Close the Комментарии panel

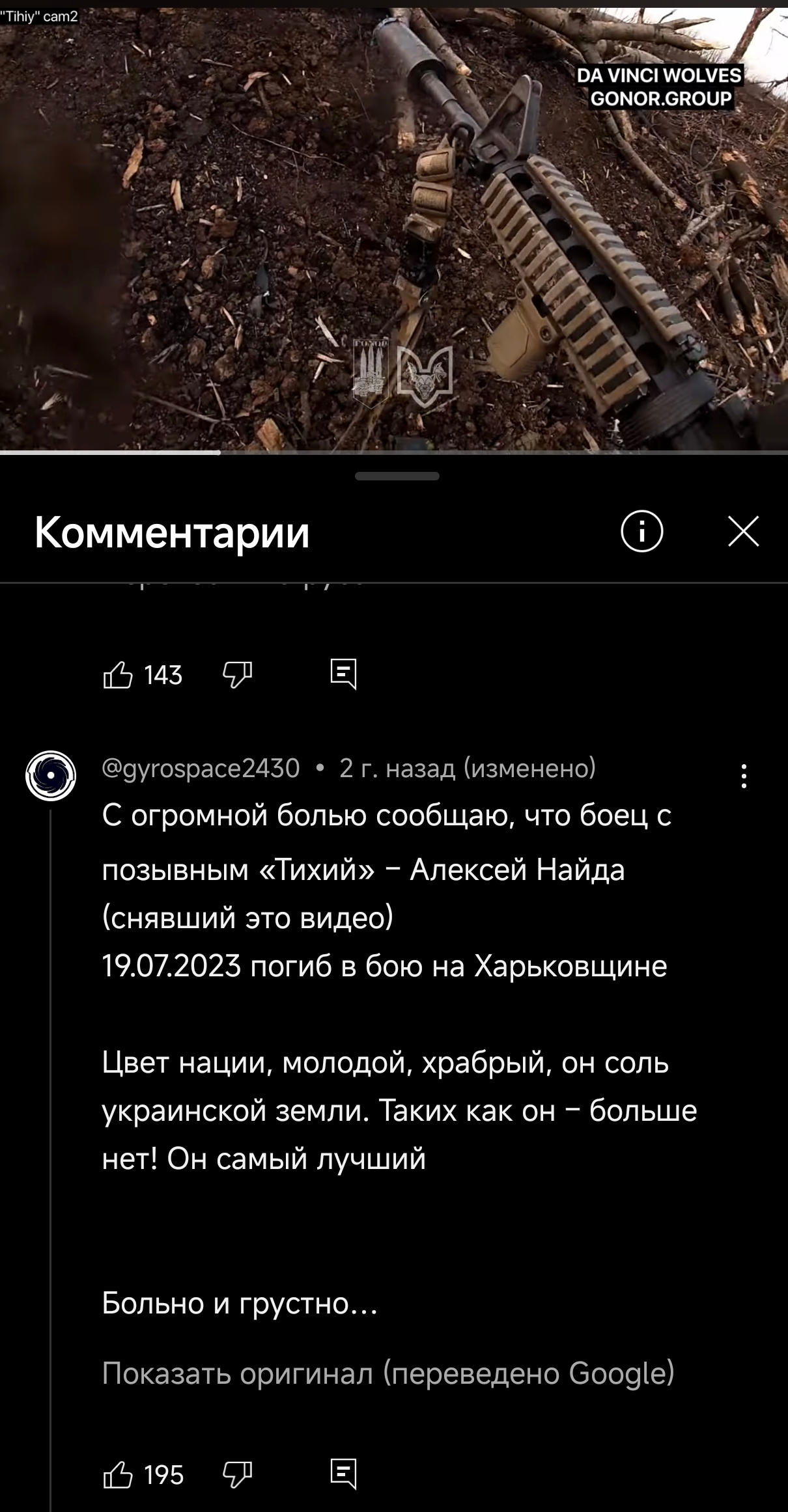(x=743, y=532)
